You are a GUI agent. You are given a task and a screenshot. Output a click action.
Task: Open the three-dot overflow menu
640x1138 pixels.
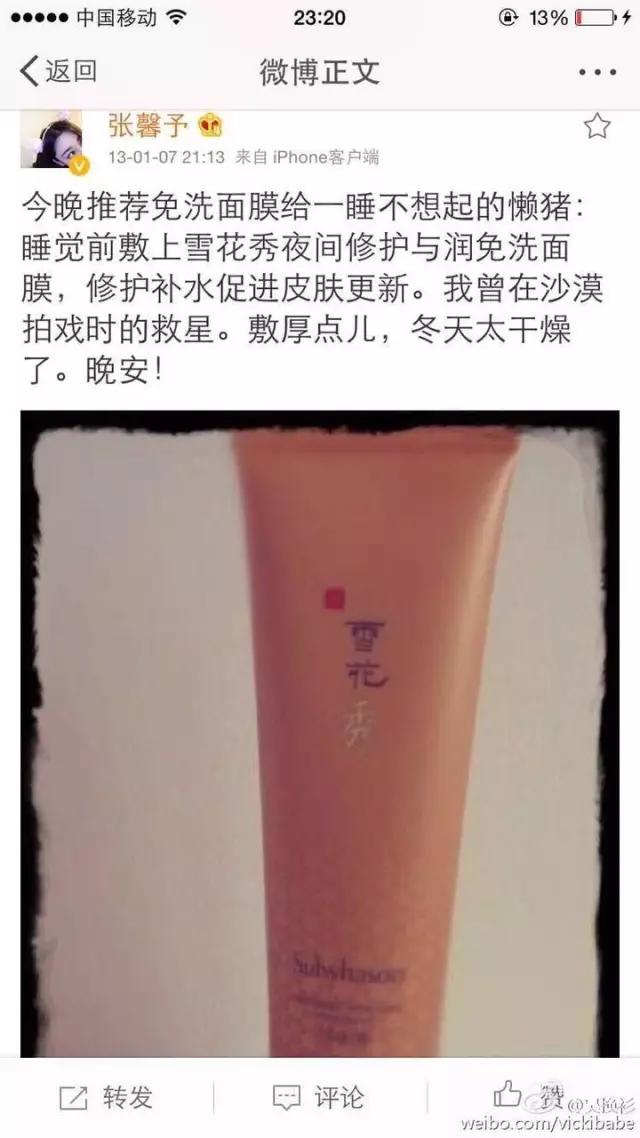pyautogui.click(x=598, y=73)
